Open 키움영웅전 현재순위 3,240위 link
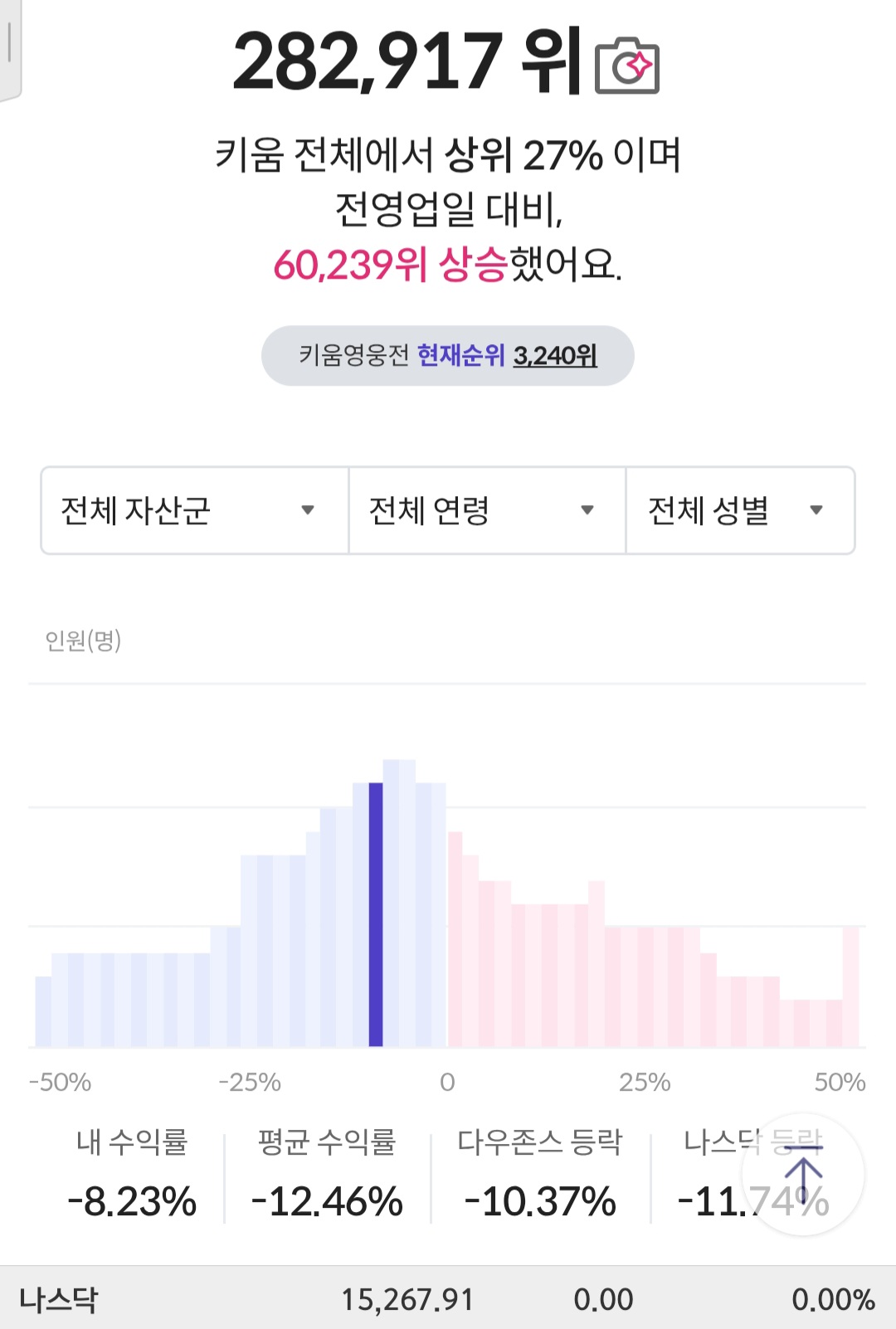This screenshot has height=1329, width=896. [x=448, y=356]
